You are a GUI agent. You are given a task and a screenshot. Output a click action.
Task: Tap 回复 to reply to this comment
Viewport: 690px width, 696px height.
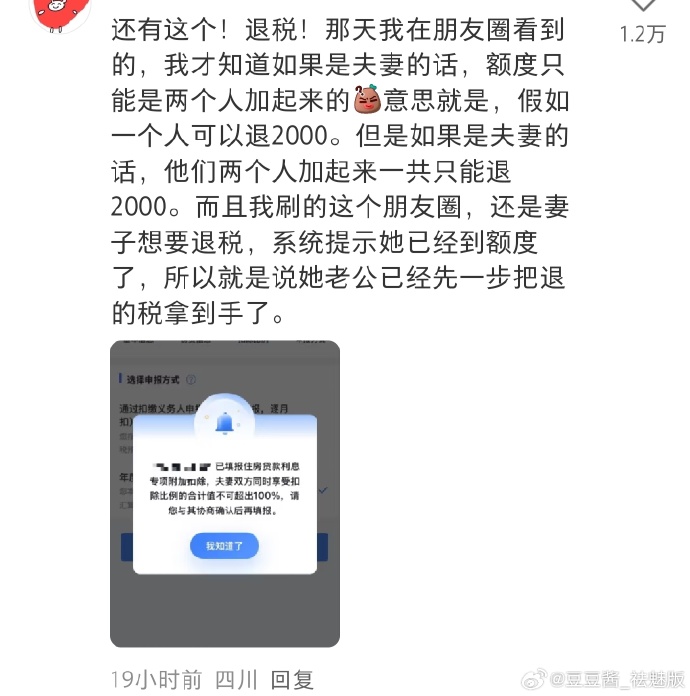click(293, 679)
